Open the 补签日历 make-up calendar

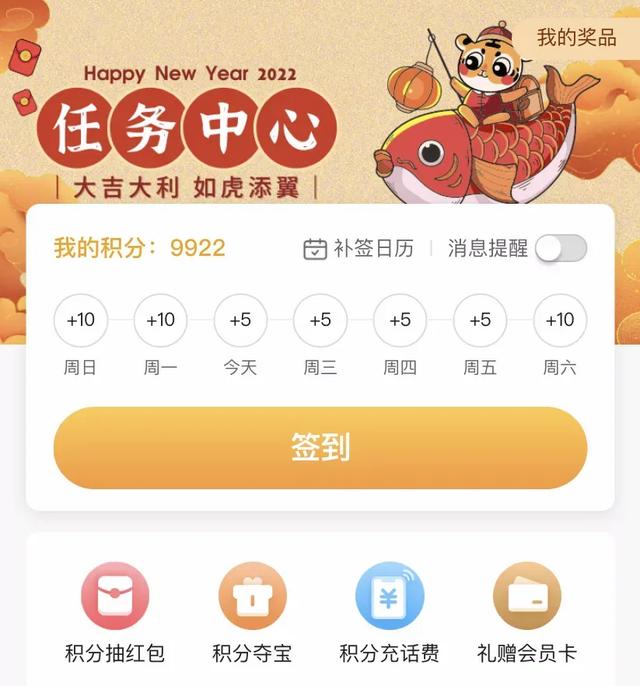pos(358,249)
